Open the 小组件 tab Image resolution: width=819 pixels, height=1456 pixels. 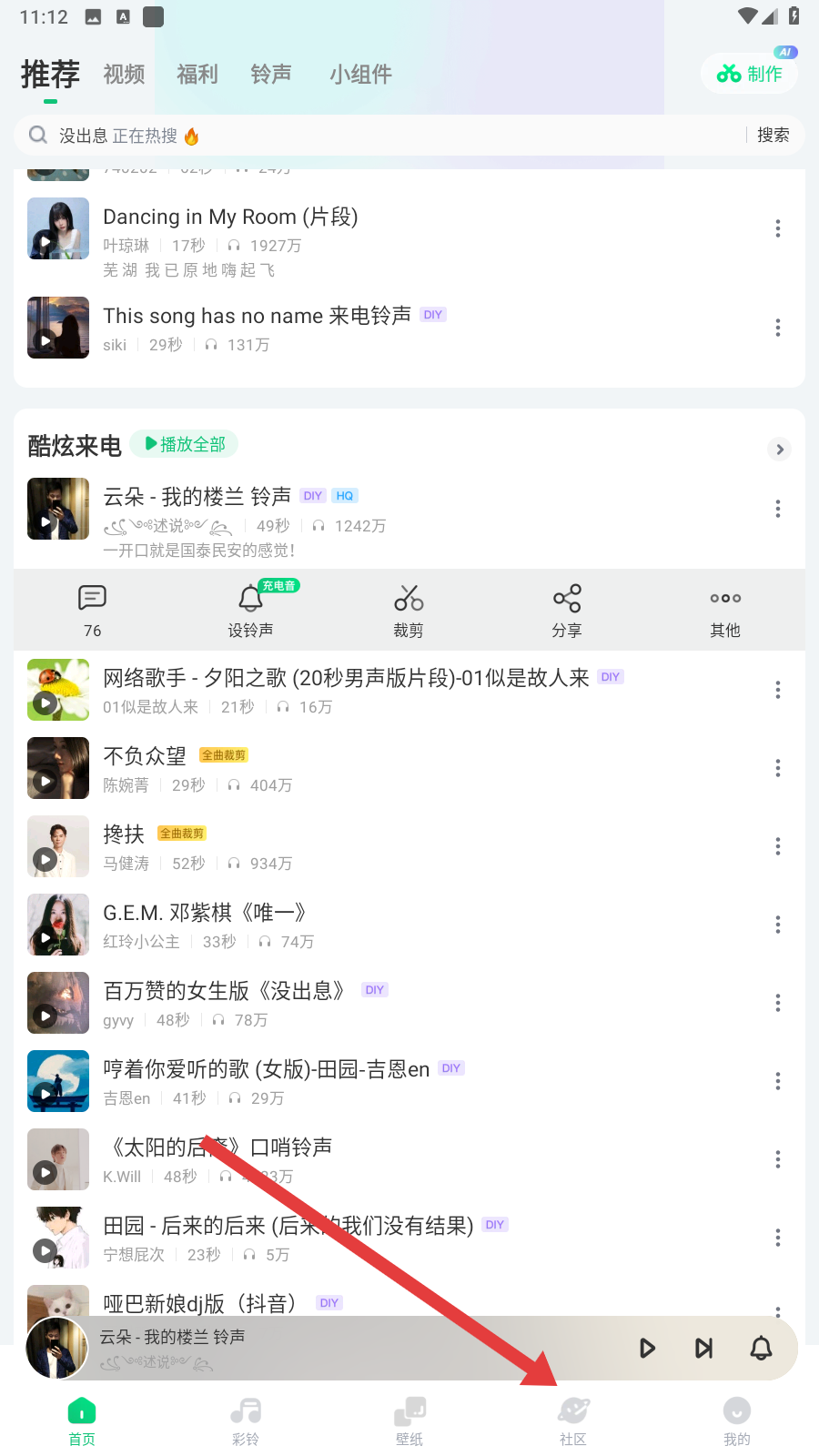coord(360,75)
